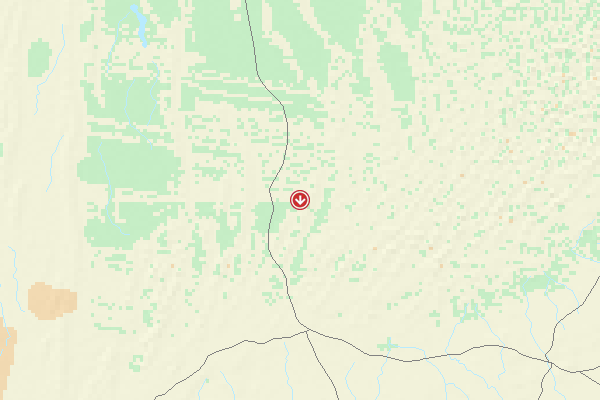
Task: Tap the red down-arrow map marker
Action: [300, 200]
